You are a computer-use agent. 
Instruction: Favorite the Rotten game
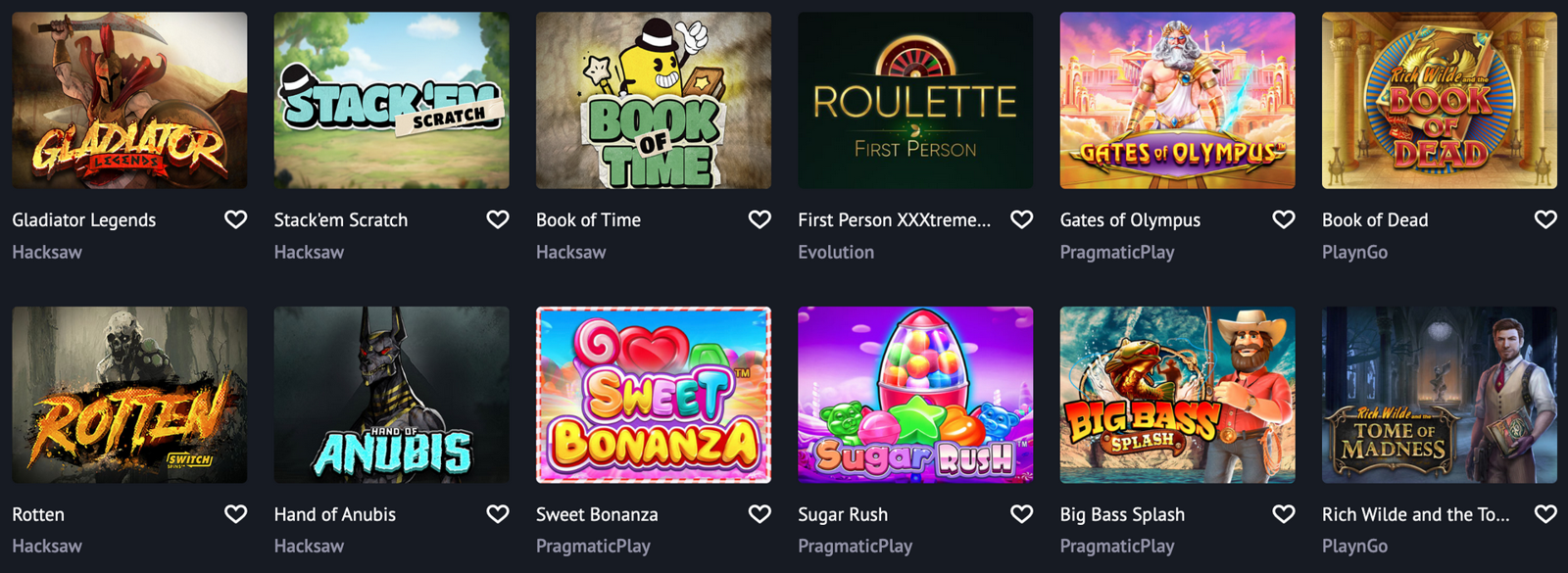[x=235, y=514]
